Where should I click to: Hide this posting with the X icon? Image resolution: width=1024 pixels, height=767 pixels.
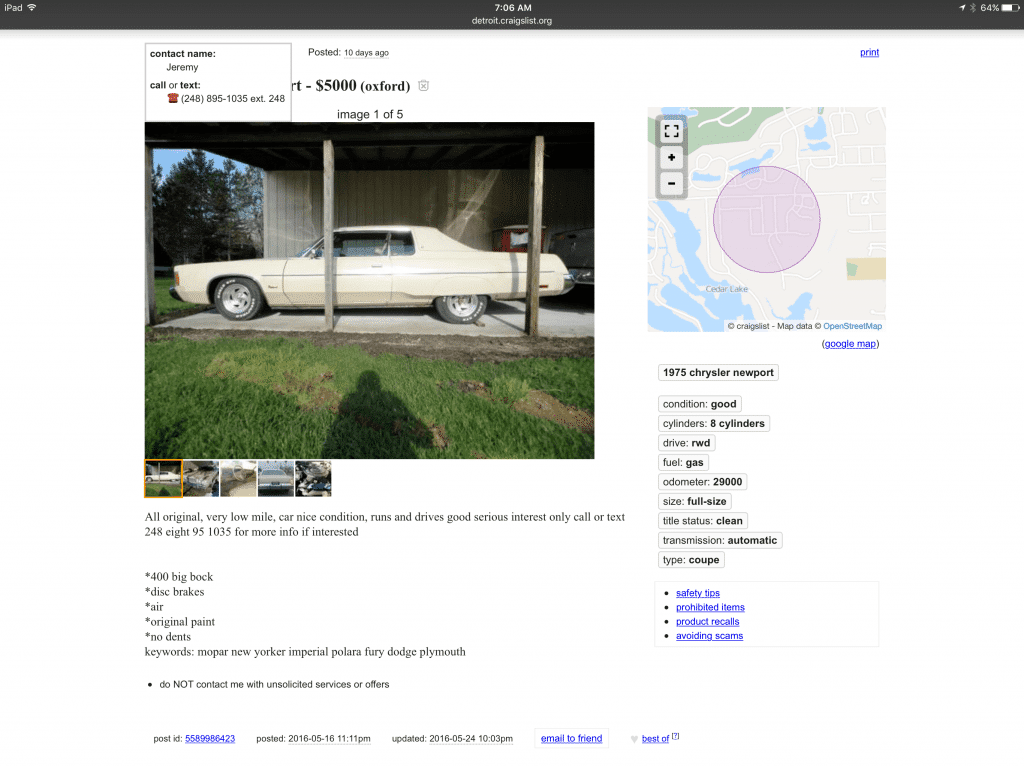[x=423, y=86]
